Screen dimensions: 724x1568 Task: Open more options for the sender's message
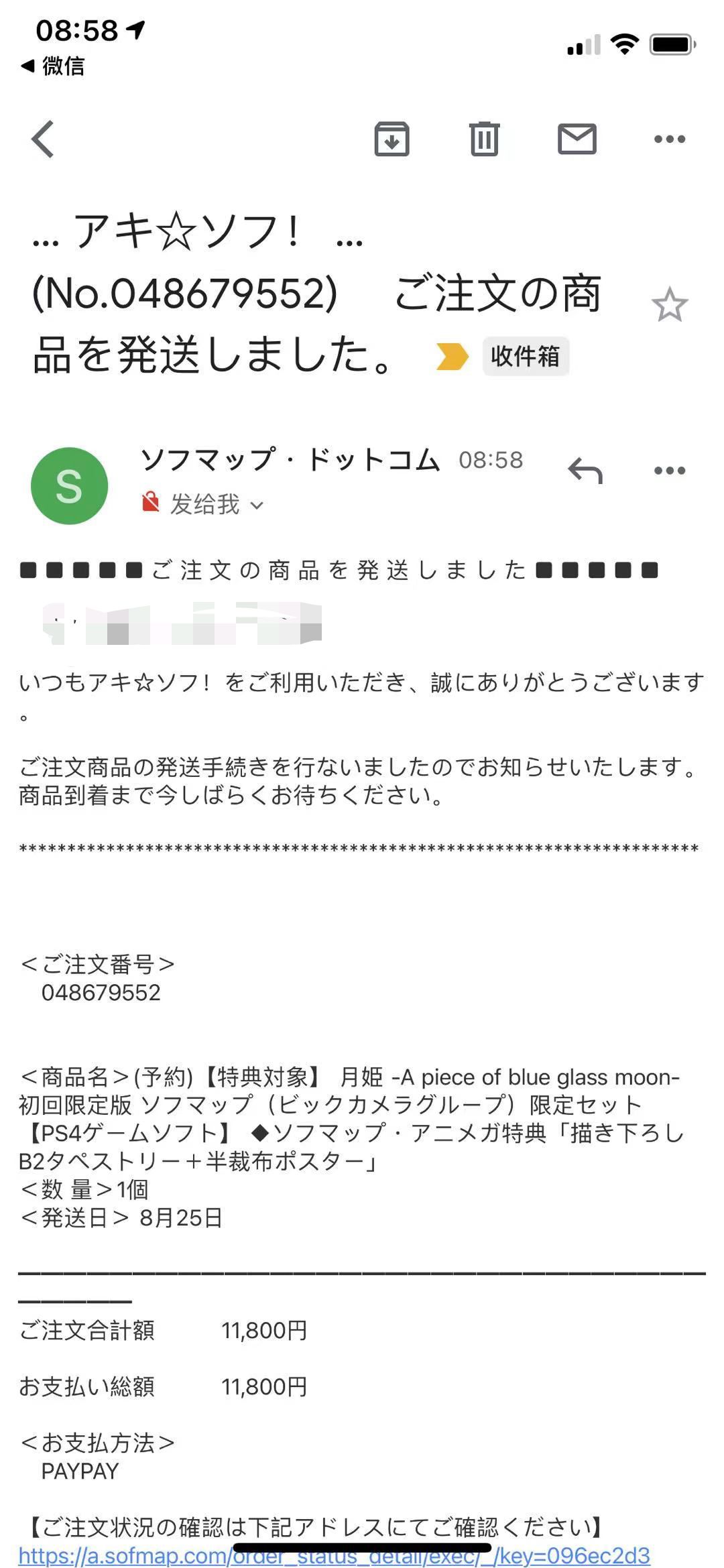coord(669,470)
